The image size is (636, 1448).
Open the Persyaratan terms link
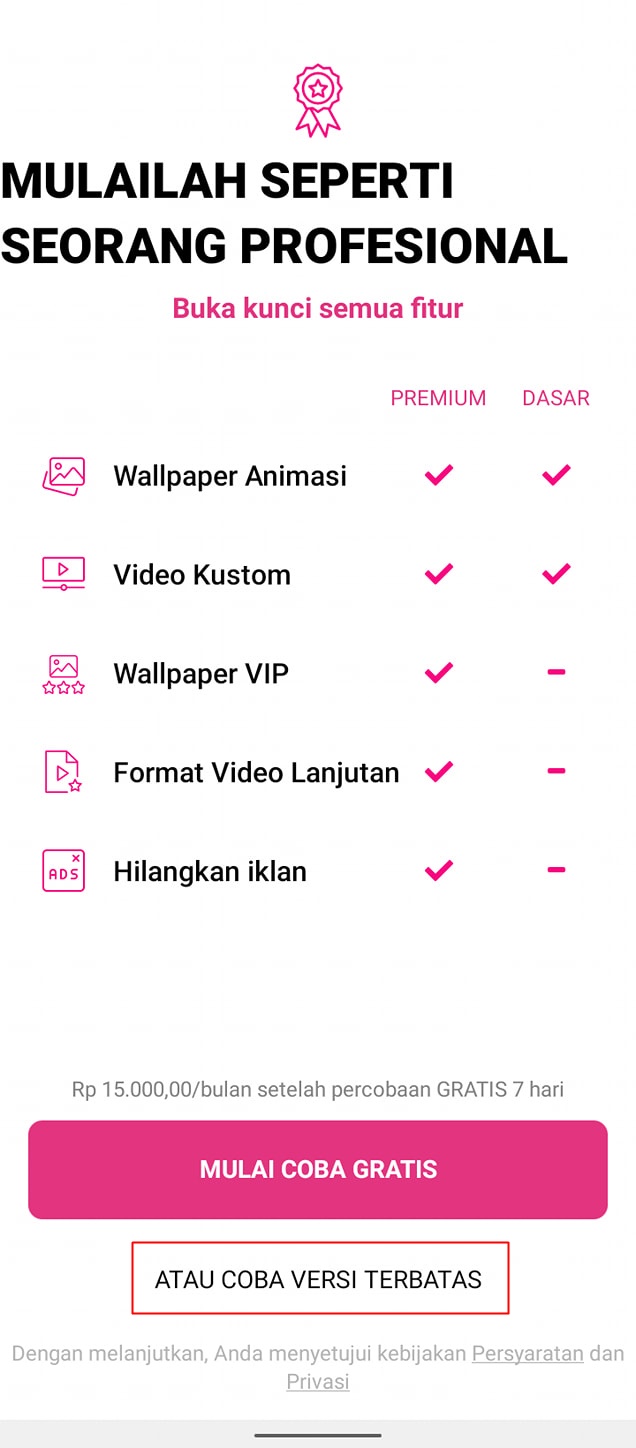(x=527, y=1354)
